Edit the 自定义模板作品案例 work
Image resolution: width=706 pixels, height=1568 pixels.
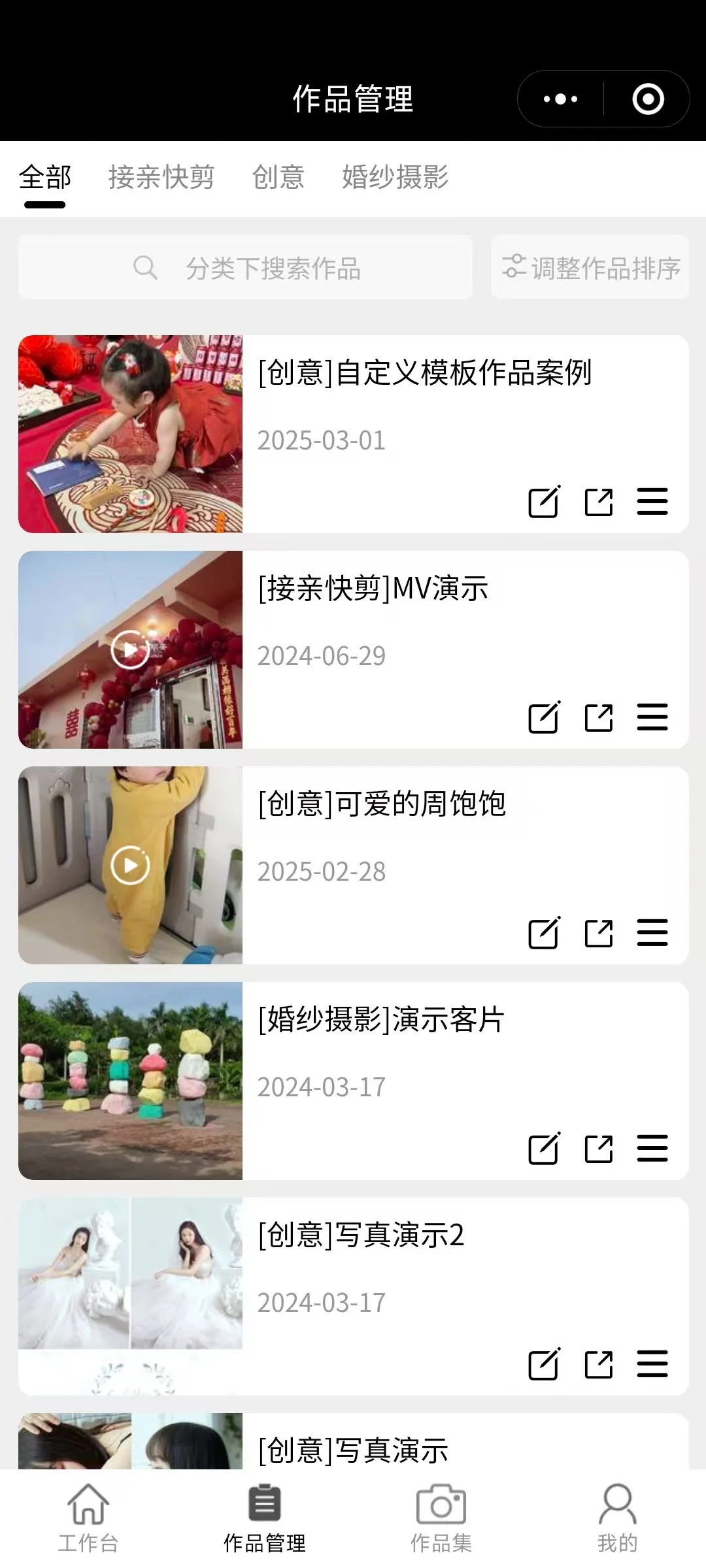[x=543, y=502]
